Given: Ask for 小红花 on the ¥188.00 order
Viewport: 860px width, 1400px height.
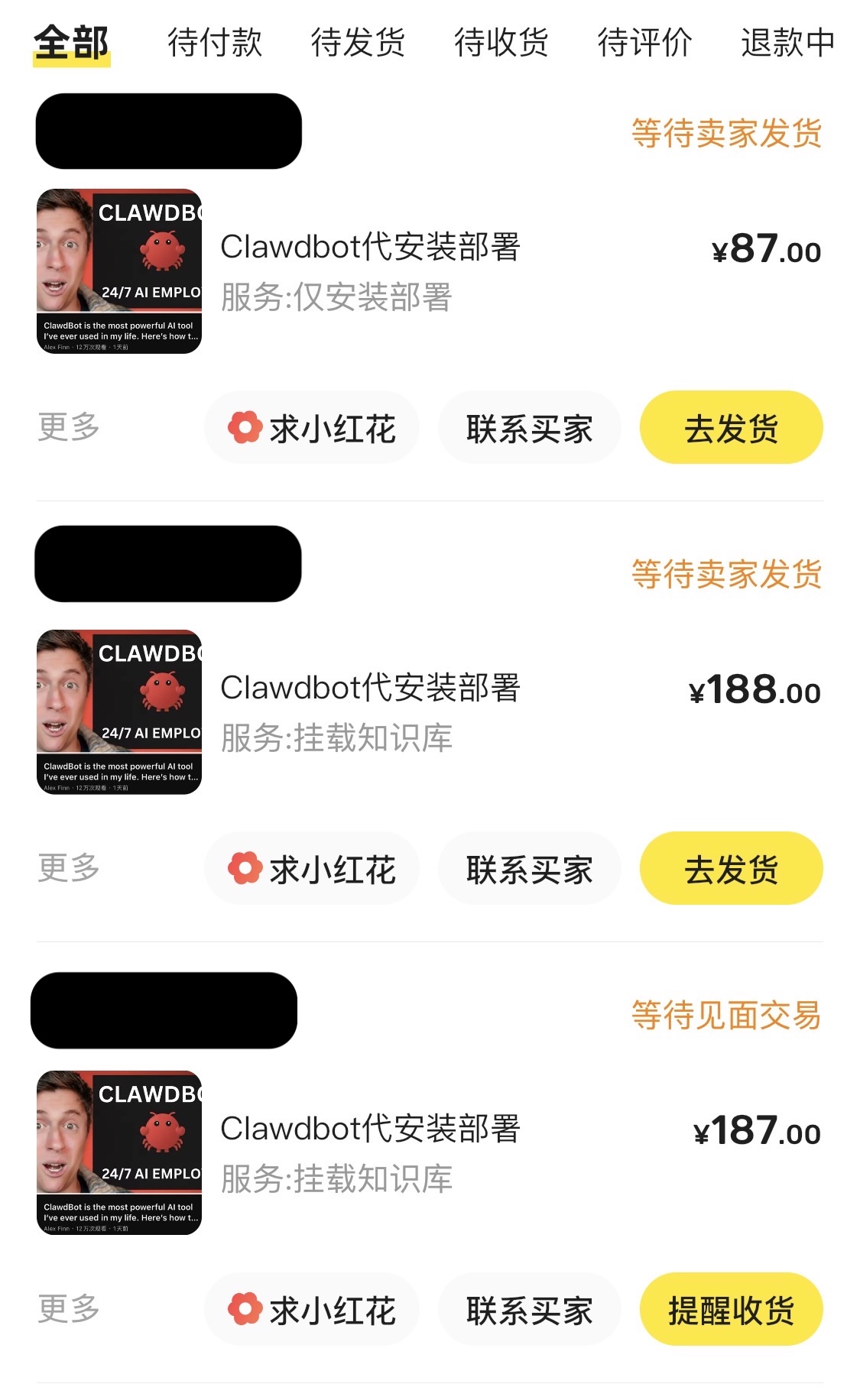Looking at the screenshot, I should pyautogui.click(x=312, y=869).
